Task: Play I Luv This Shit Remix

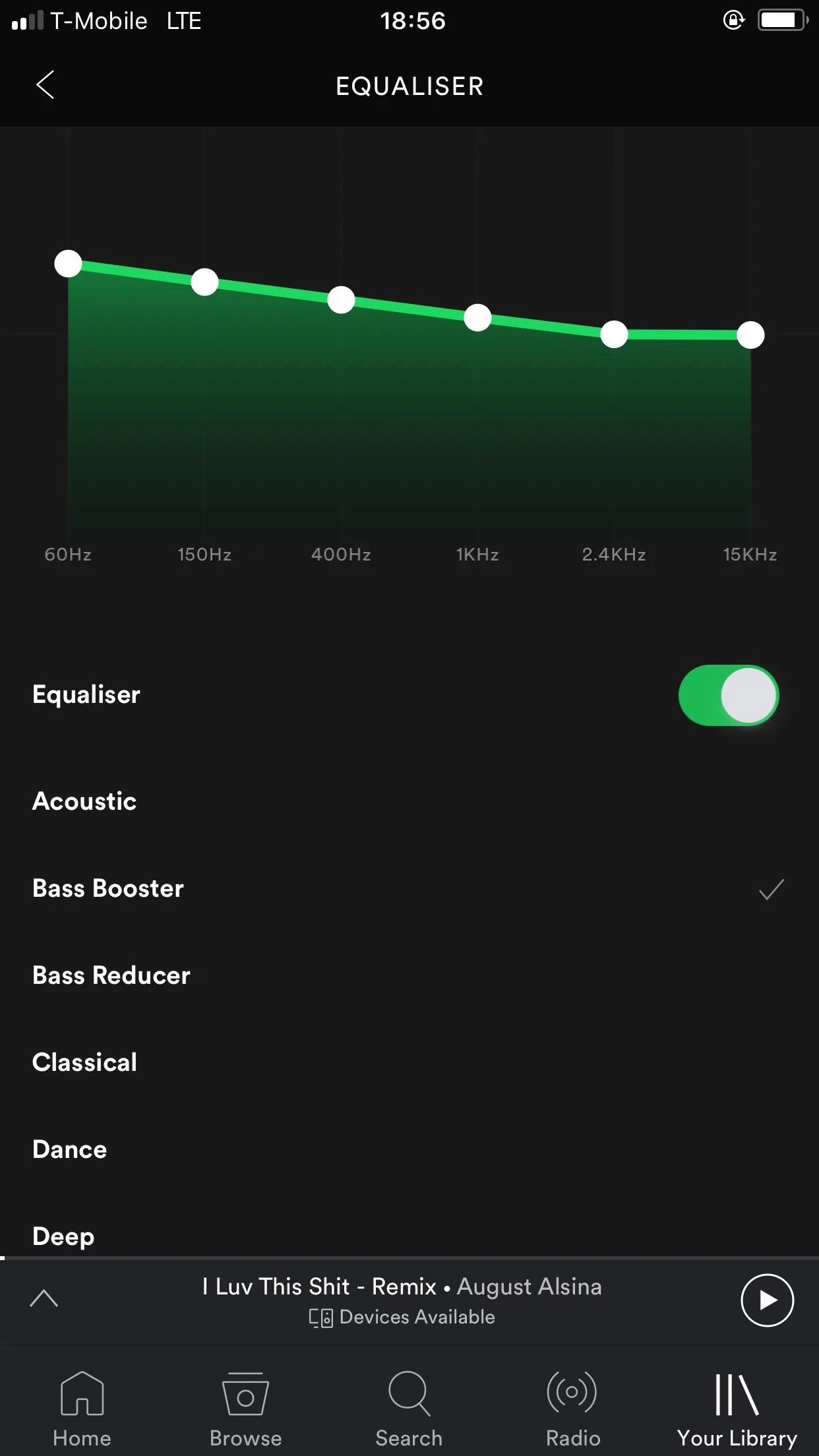Action: [x=767, y=1300]
